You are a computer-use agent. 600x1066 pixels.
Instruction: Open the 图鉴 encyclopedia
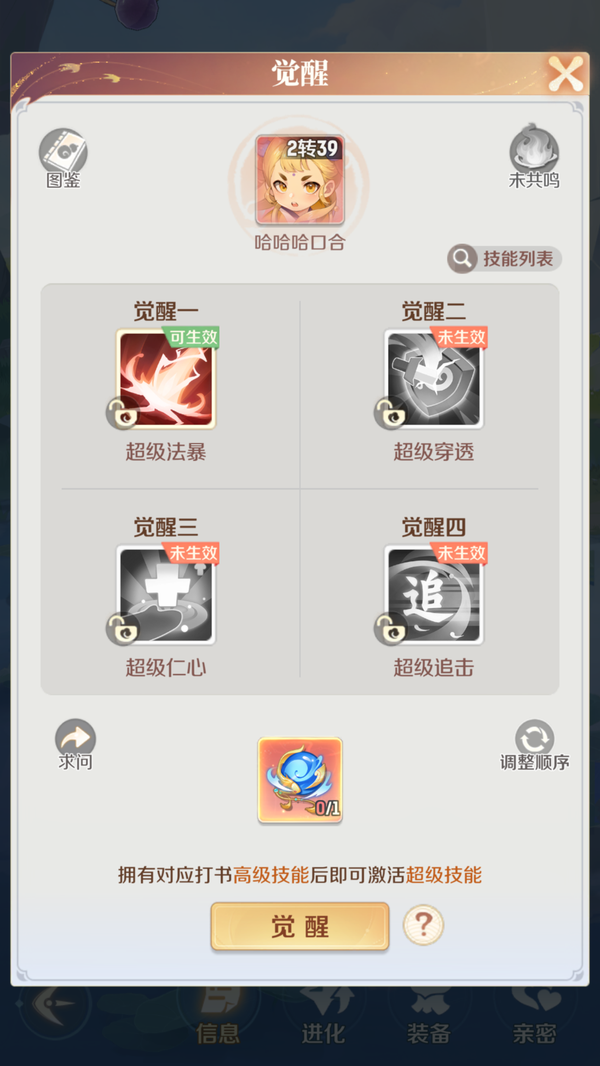[x=63, y=155]
